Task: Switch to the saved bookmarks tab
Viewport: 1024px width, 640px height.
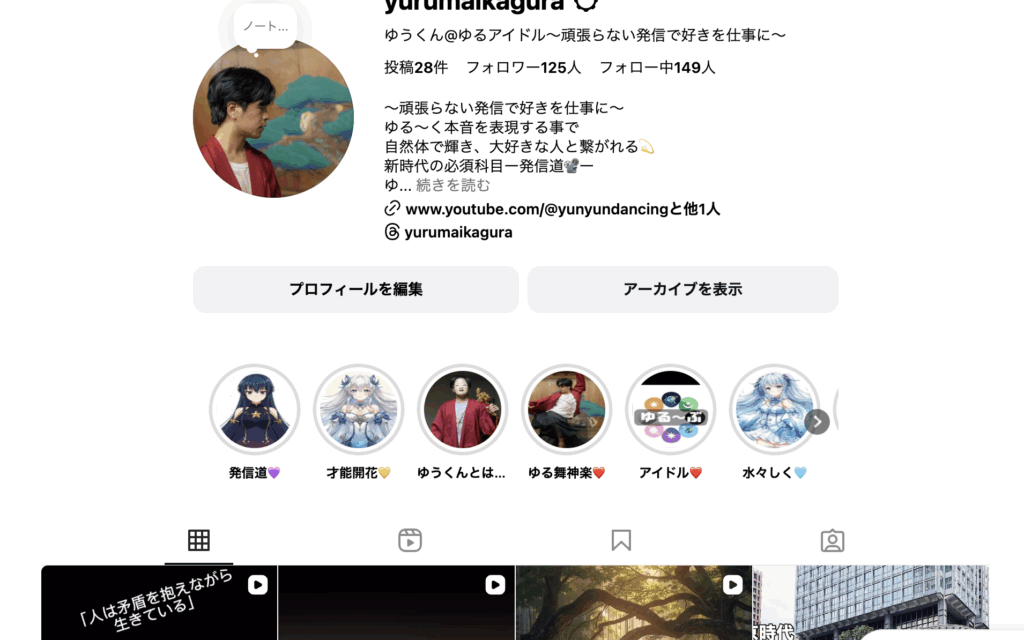Action: 621,541
